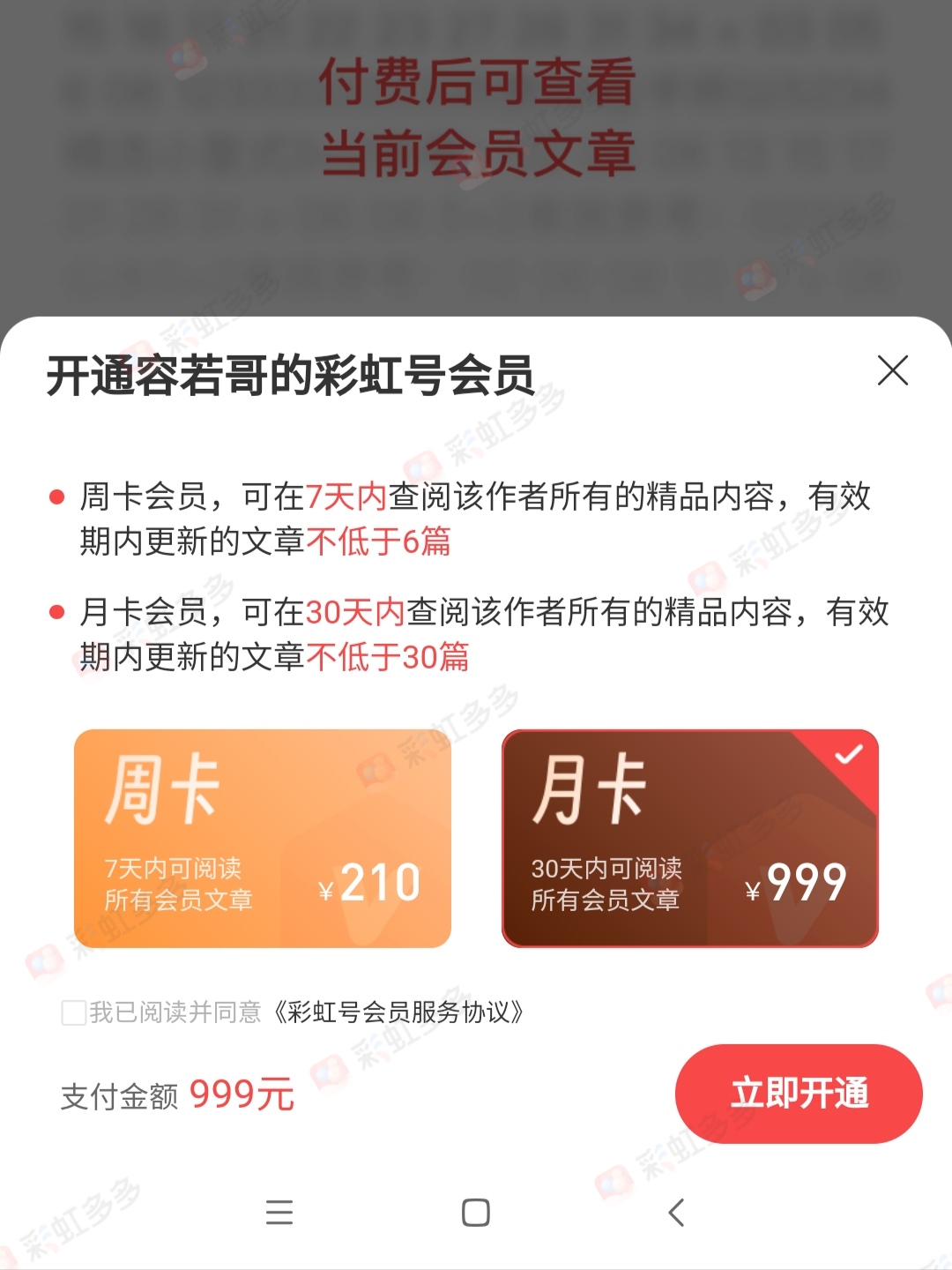This screenshot has width=952, height=1270.
Task: Close the membership dialog with the X
Action: click(893, 371)
